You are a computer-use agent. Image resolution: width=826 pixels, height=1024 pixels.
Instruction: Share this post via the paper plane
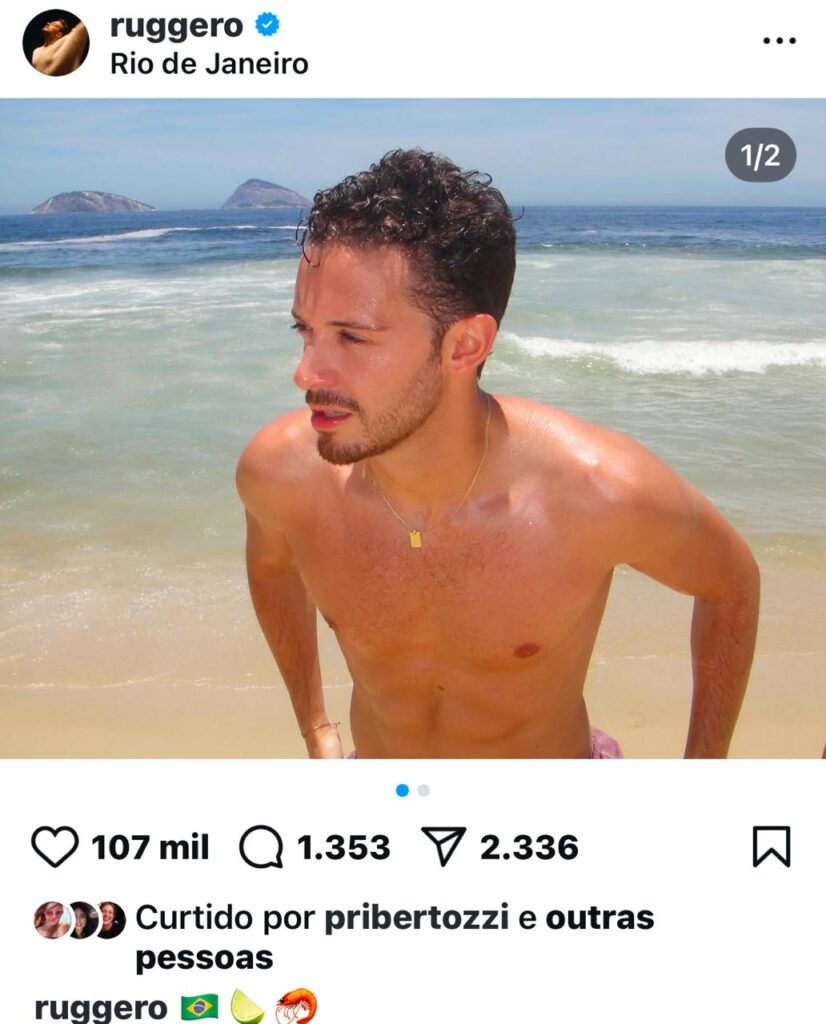point(444,847)
